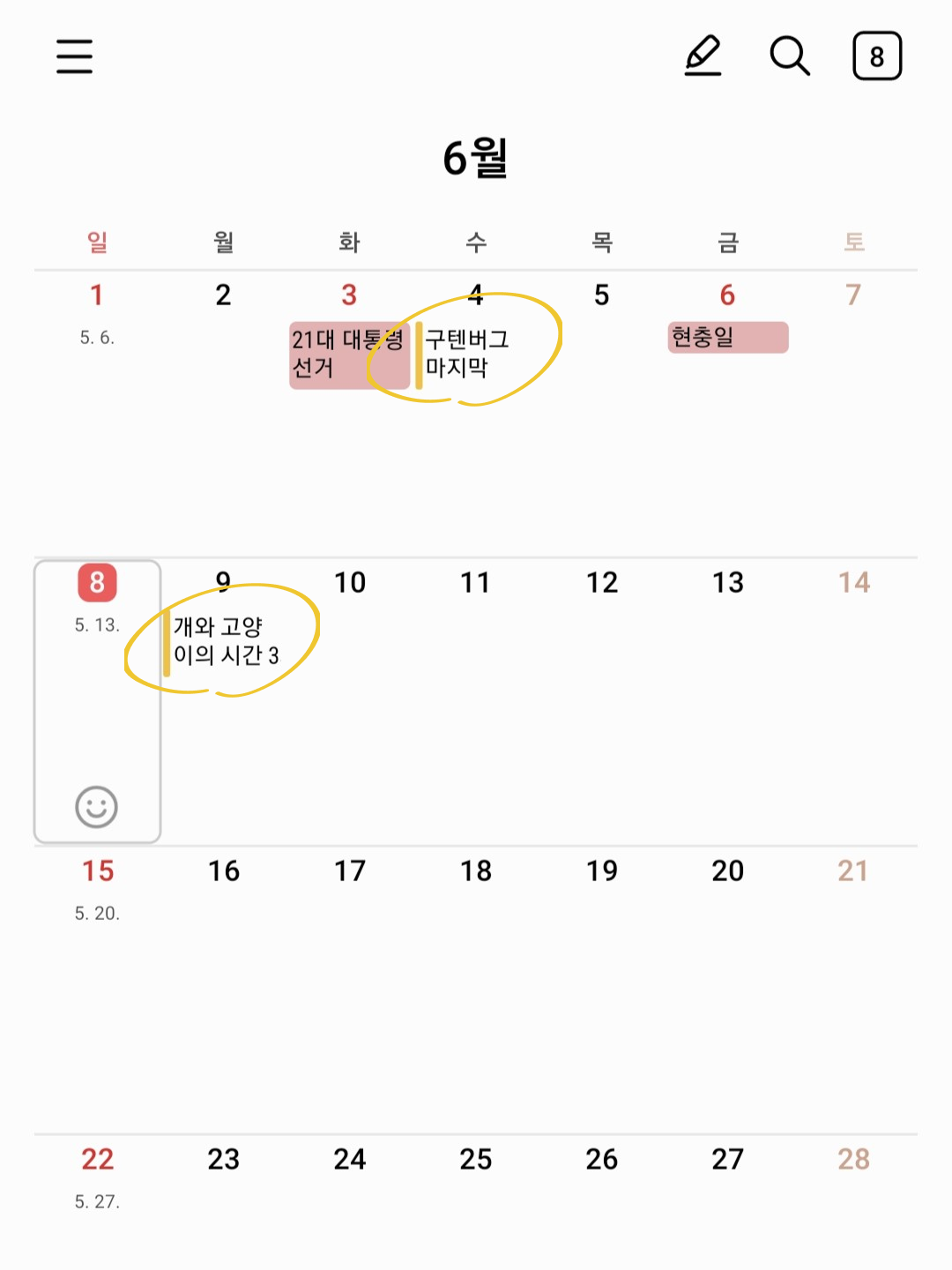
Task: Select June 28 on the calendar
Action: pos(853,1160)
